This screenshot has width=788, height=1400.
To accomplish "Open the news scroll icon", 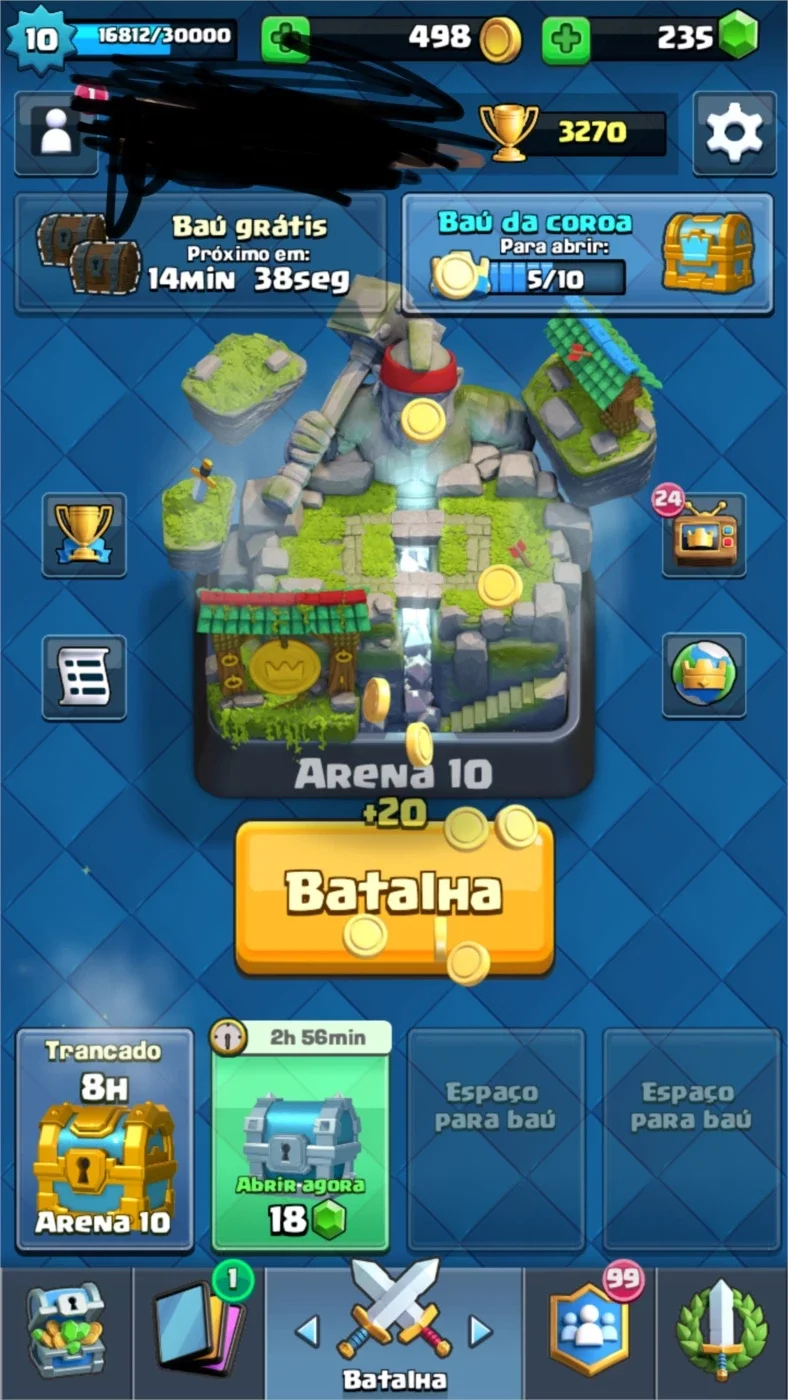I will tap(84, 677).
